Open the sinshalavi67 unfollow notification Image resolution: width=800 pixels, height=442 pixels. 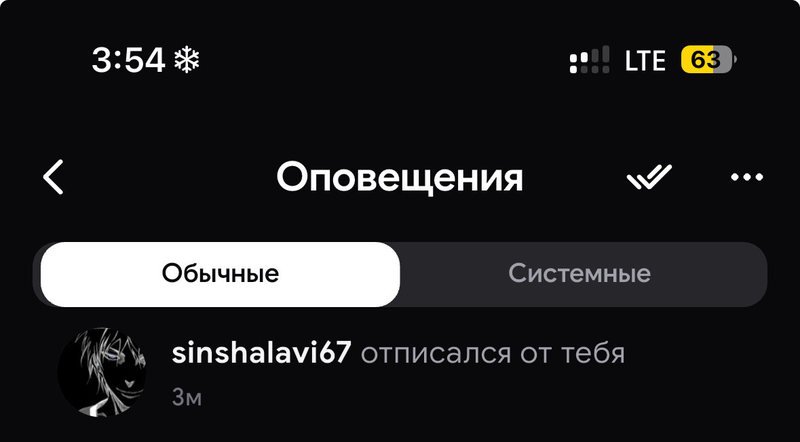click(x=400, y=372)
